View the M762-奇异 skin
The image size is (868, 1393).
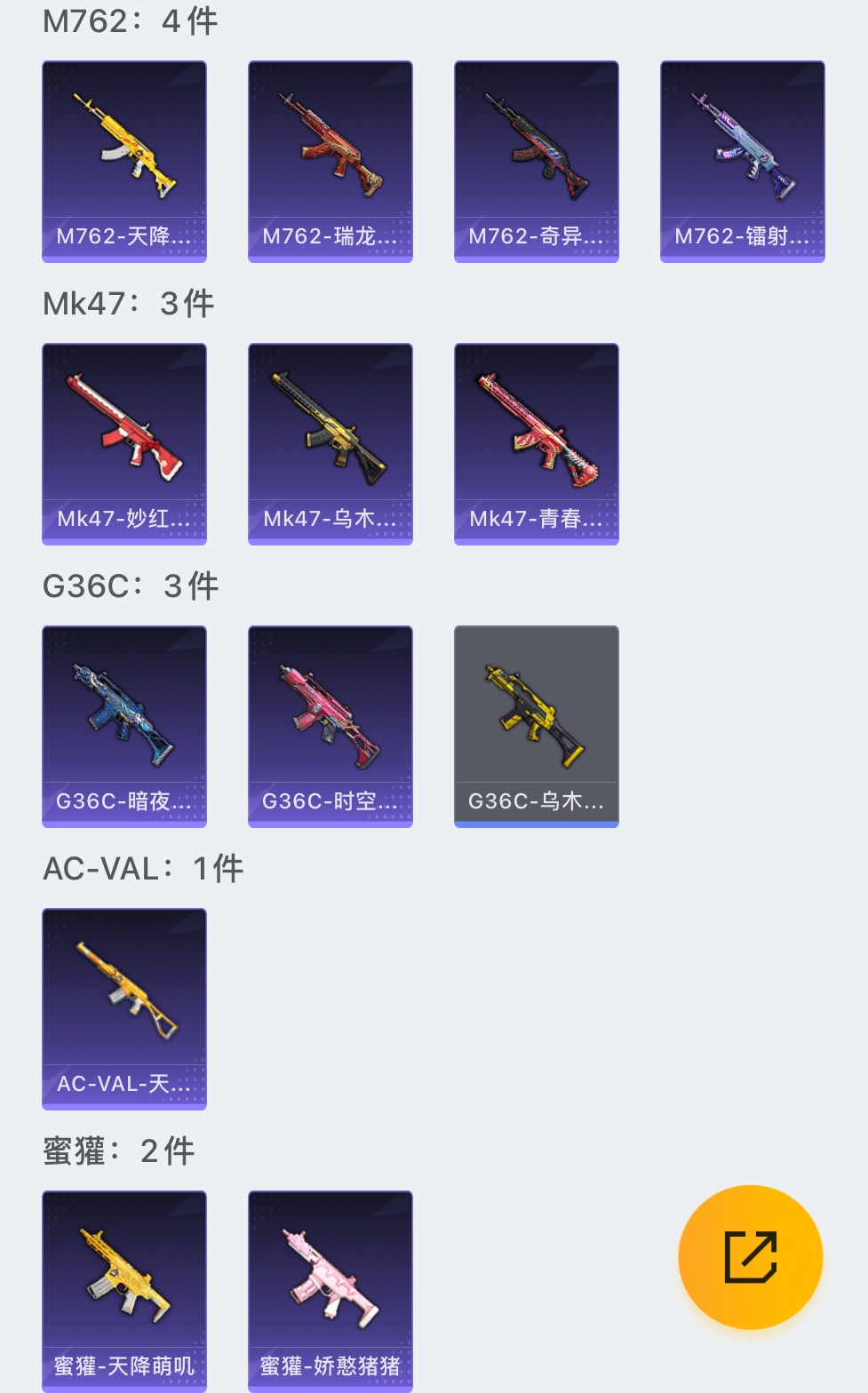[x=537, y=162]
